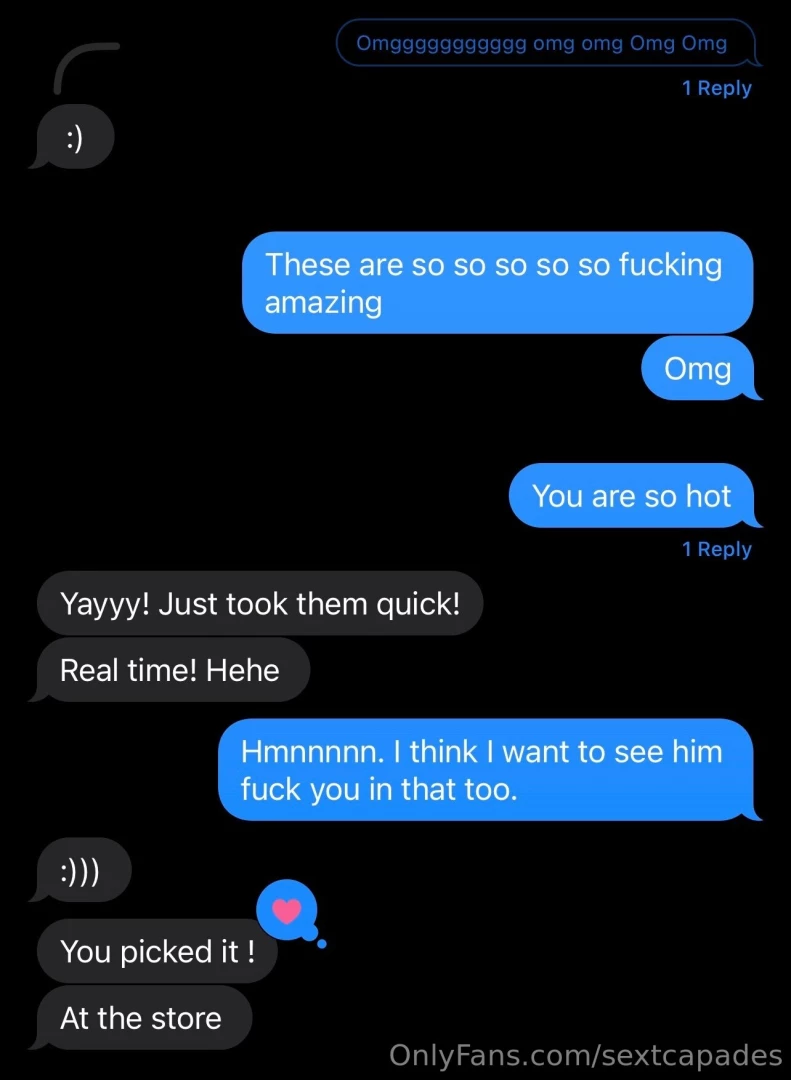The image size is (791, 1080).
Task: Open the first '1 Reply' thread
Action: pyautogui.click(x=717, y=88)
